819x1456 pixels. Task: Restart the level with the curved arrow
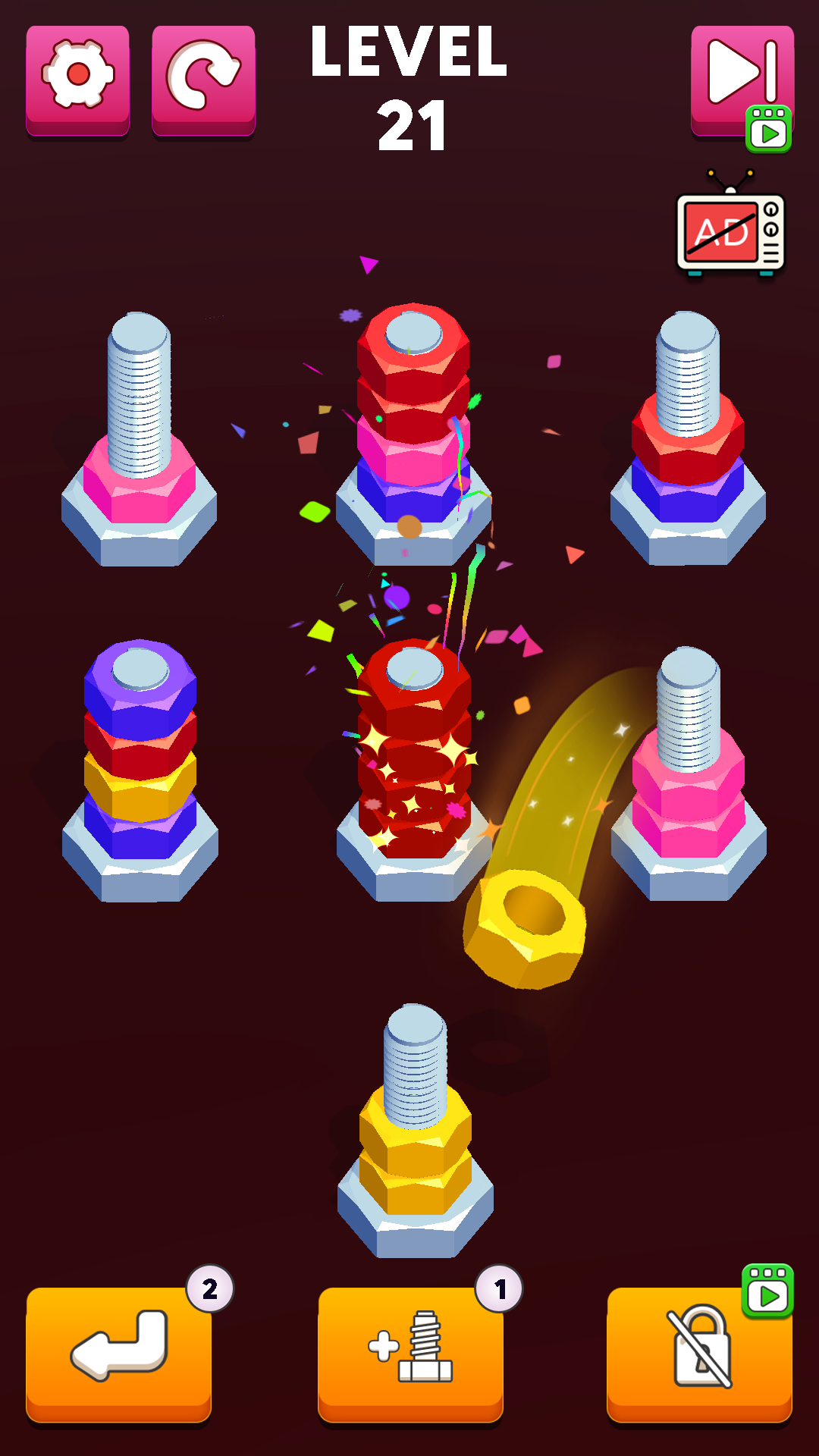point(203,79)
